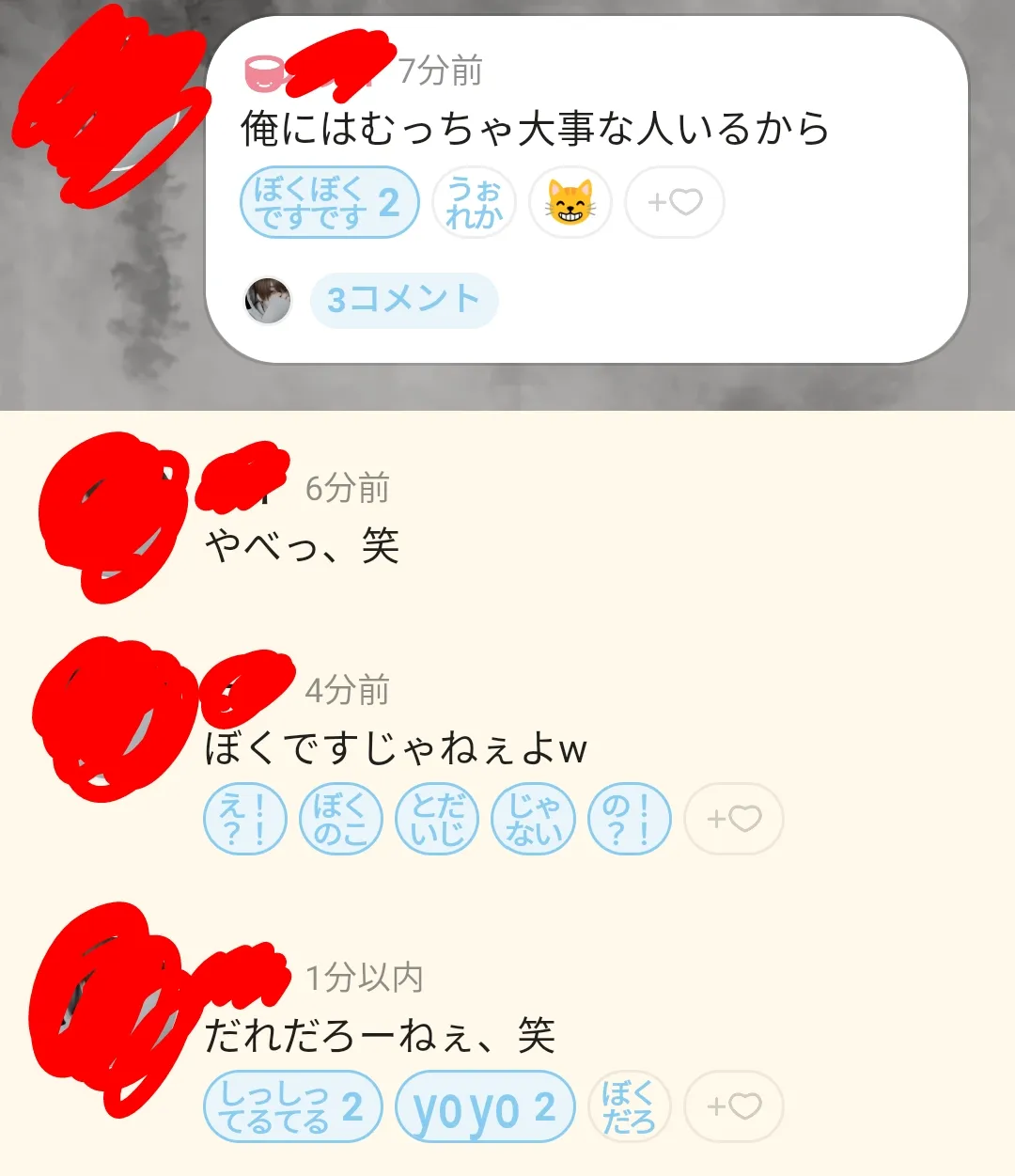Add a reaction to the ぼくですじゃねぇよw comment
The height and width of the screenshot is (1176, 1015).
(733, 819)
